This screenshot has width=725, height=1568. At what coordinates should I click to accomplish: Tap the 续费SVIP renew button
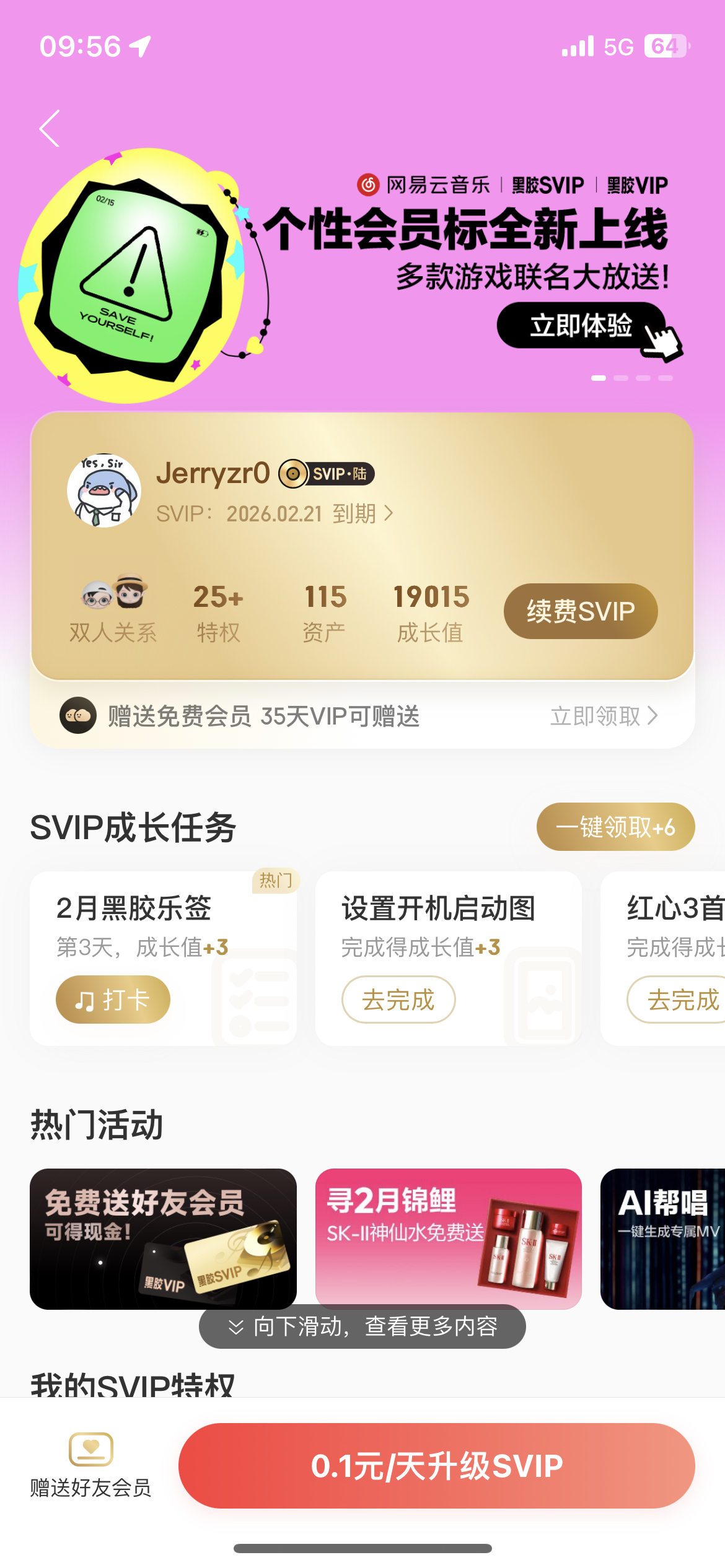point(581,611)
